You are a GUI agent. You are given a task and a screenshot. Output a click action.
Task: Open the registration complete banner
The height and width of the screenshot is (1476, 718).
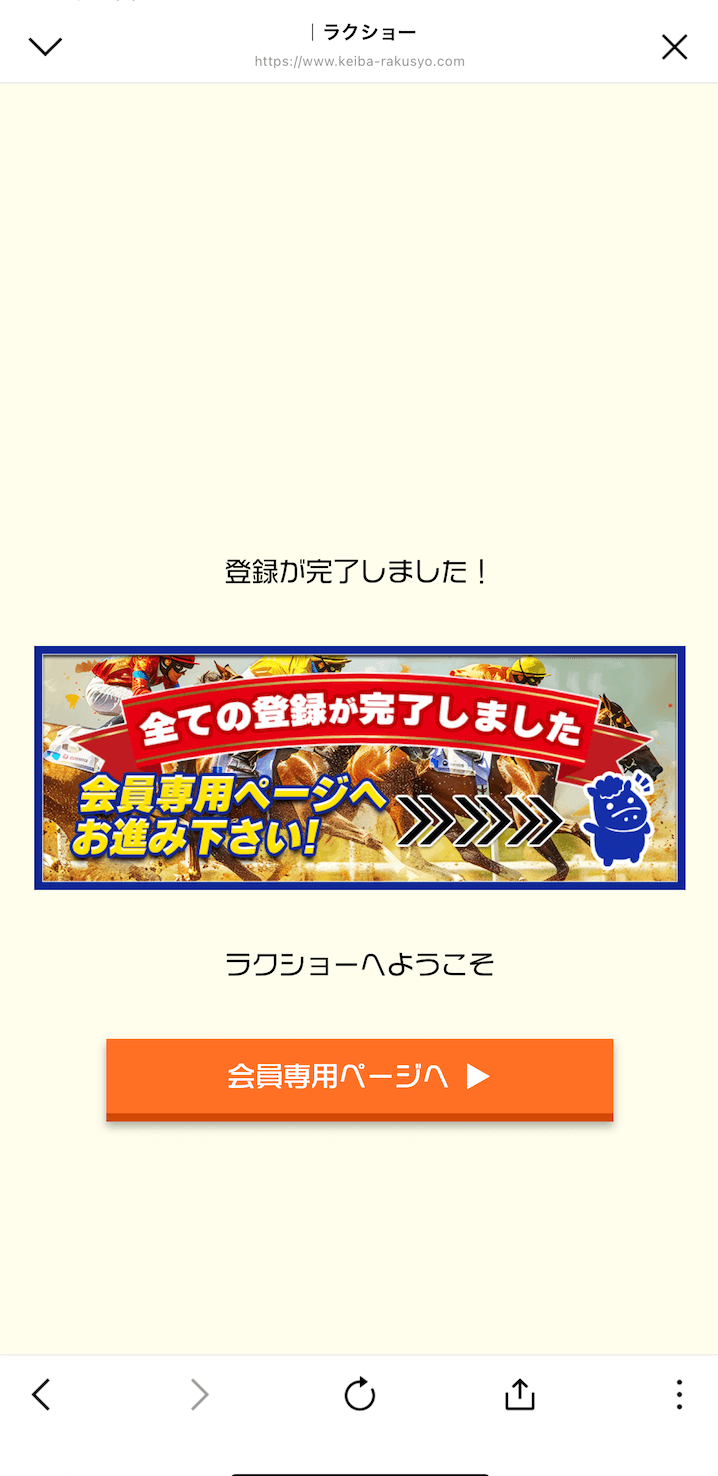(x=359, y=767)
